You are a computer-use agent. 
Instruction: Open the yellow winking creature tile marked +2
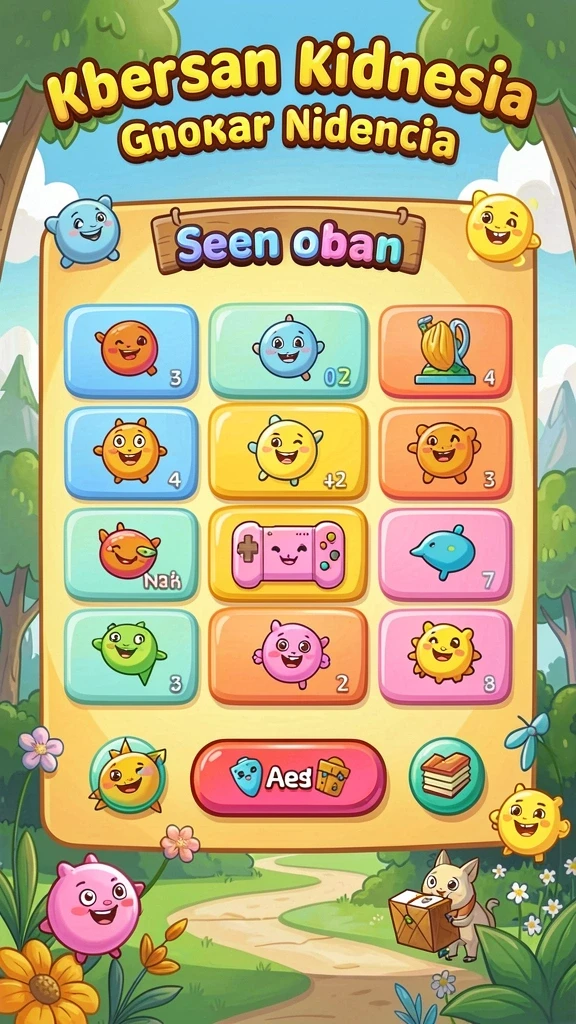point(288,452)
